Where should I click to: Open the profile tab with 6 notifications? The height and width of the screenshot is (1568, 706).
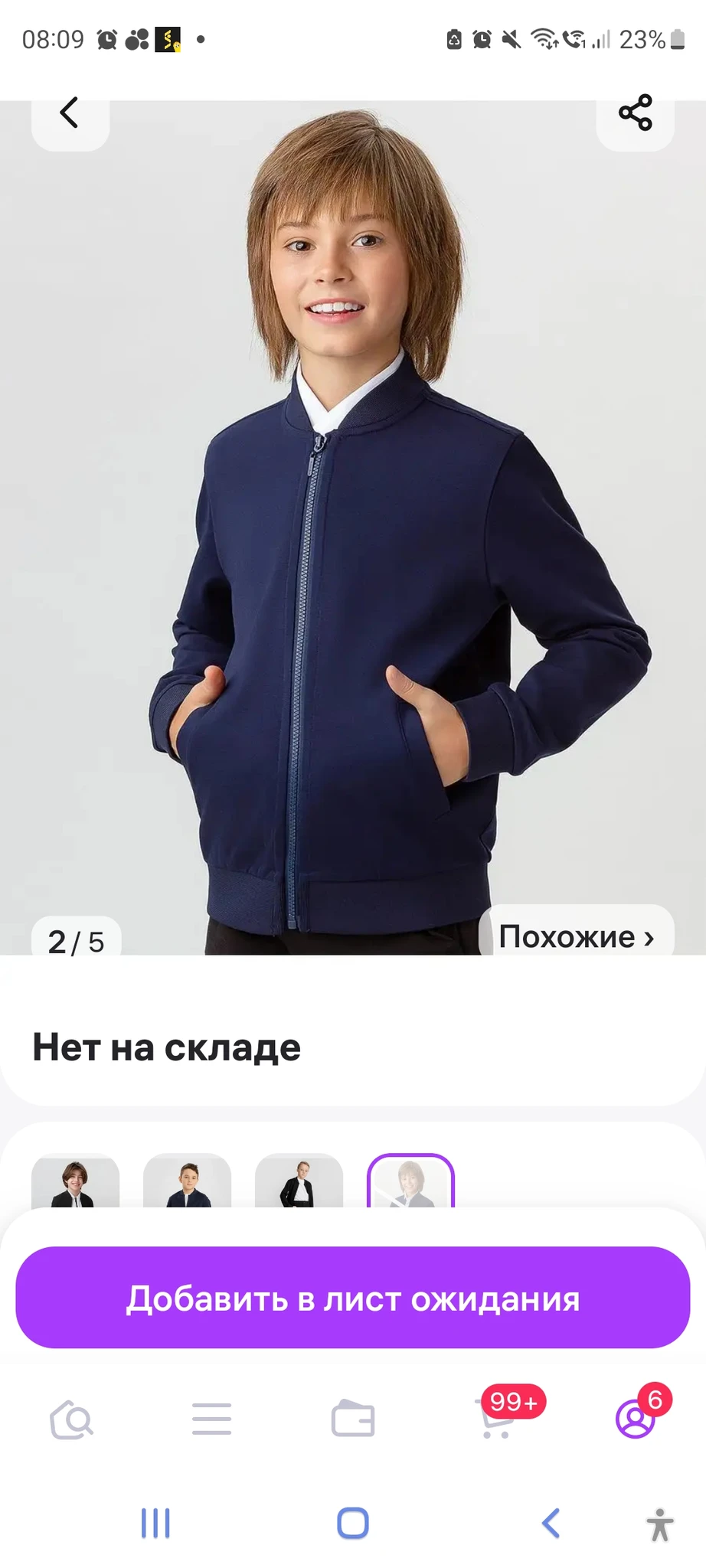click(x=636, y=1420)
